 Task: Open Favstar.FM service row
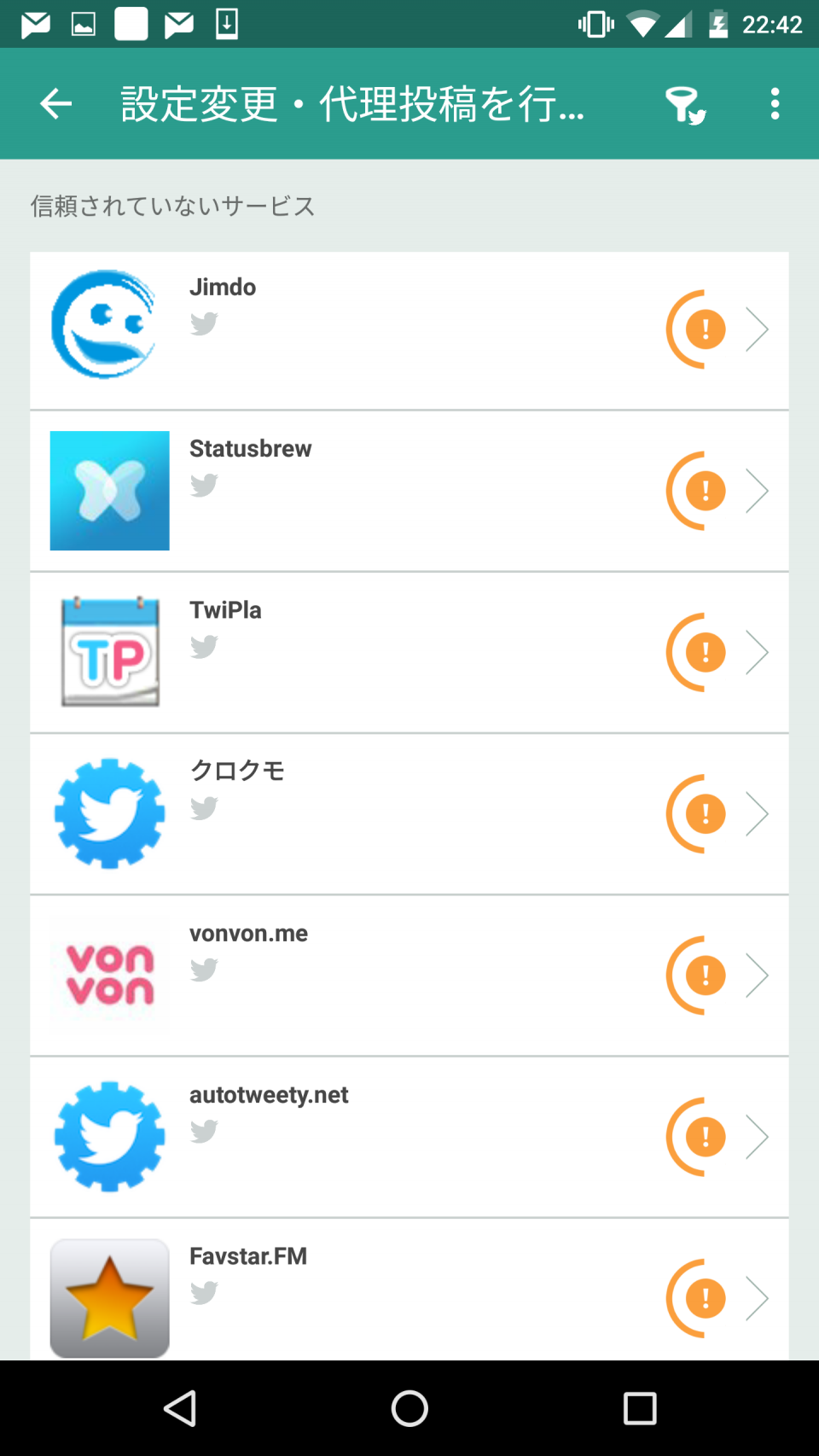pos(409,1290)
